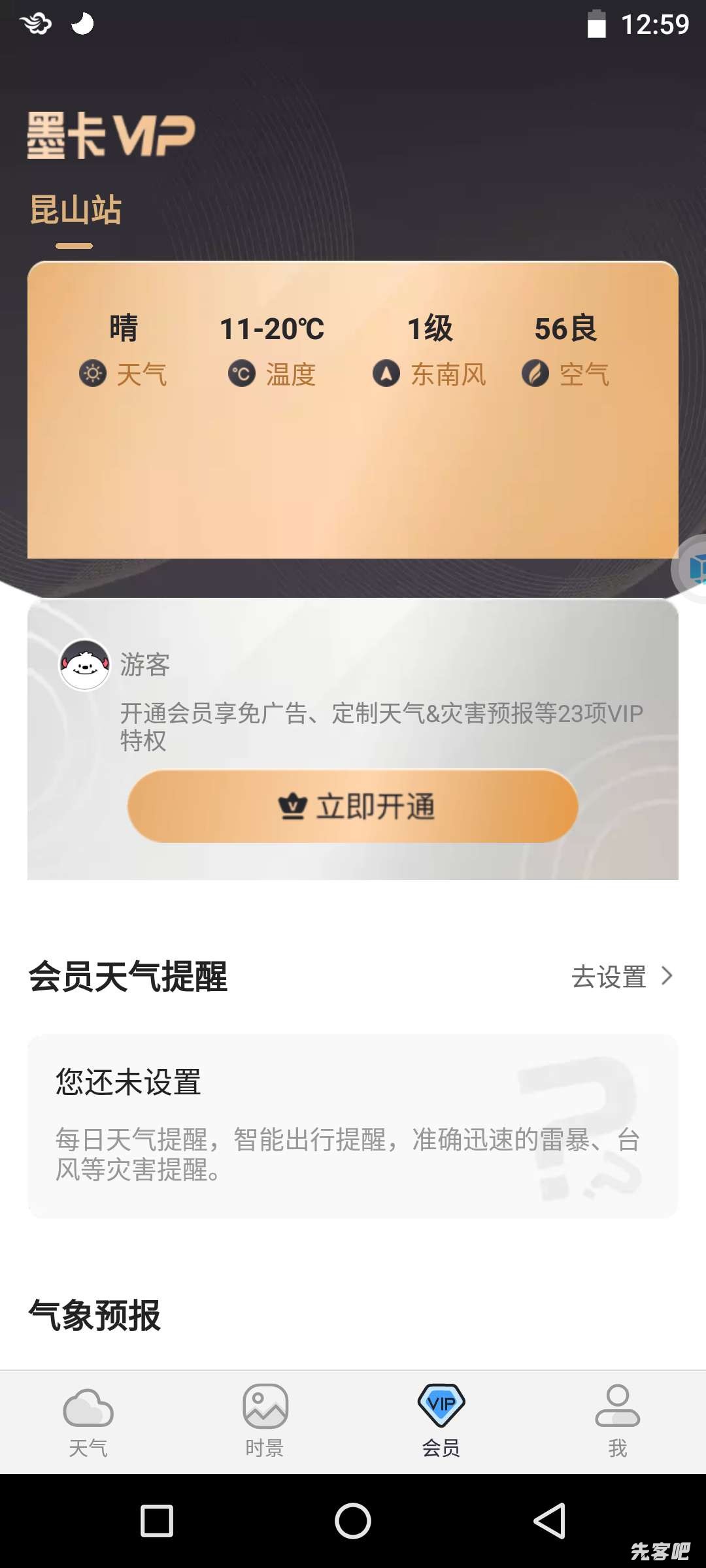Open the 您还未设置 reminder card
Screen dimensions: 706x1568
(353, 1125)
